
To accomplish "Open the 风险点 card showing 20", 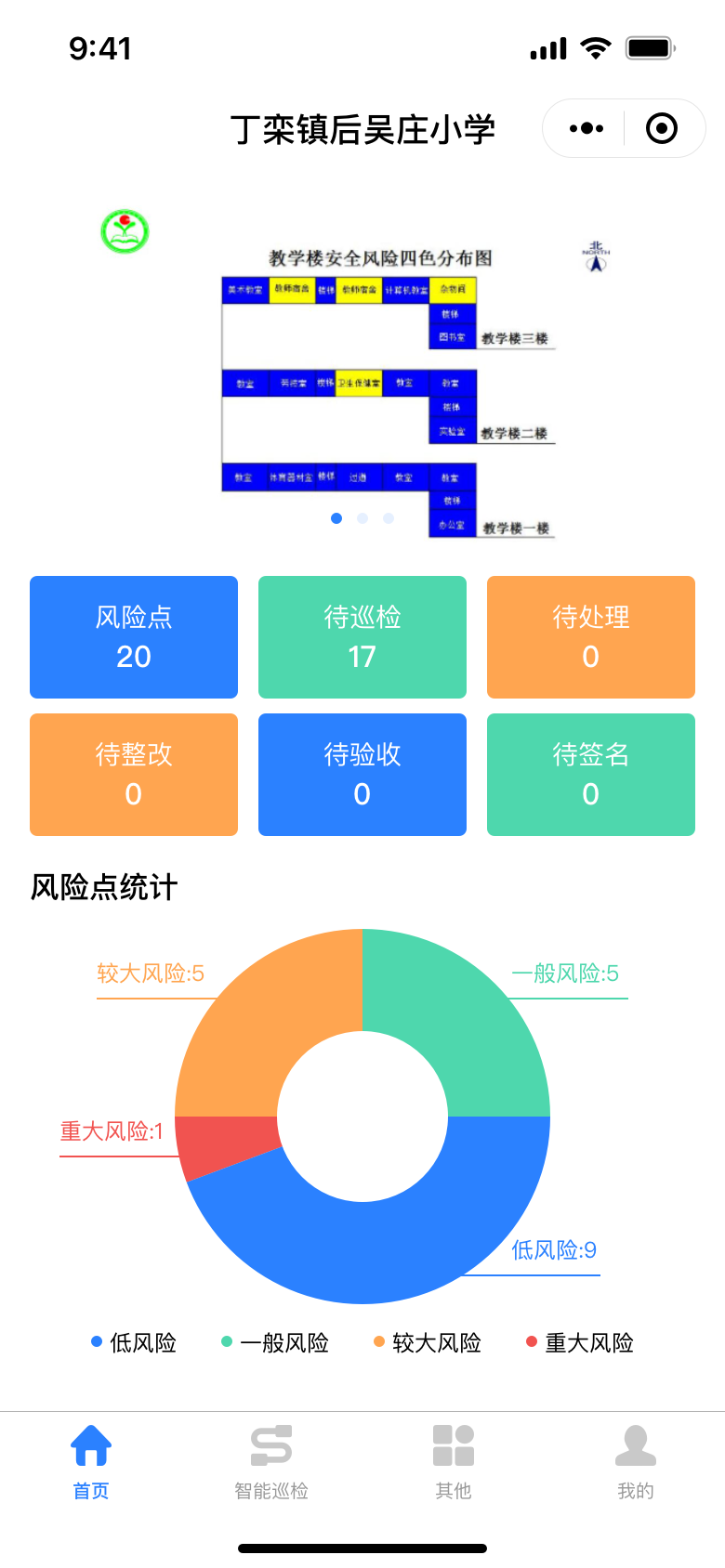I will point(134,637).
